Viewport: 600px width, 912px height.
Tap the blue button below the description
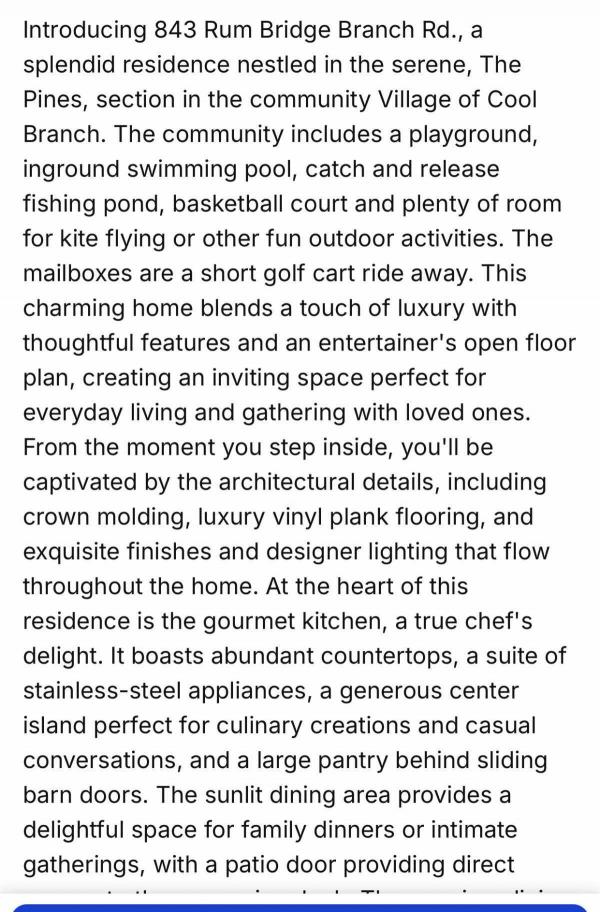pyautogui.click(x=300, y=907)
